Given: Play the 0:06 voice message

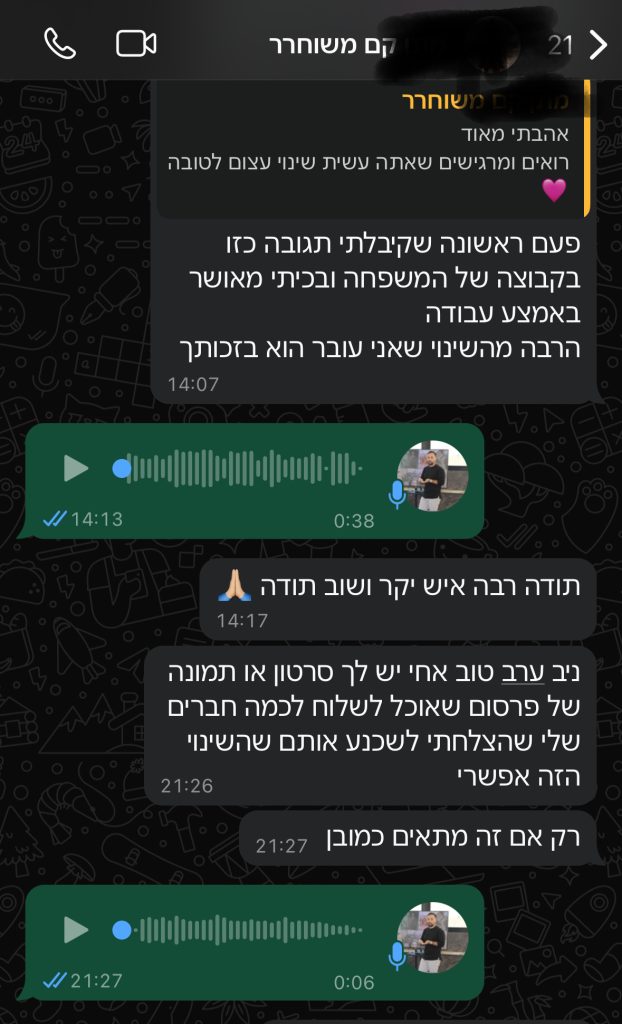Looking at the screenshot, I should coord(76,930).
